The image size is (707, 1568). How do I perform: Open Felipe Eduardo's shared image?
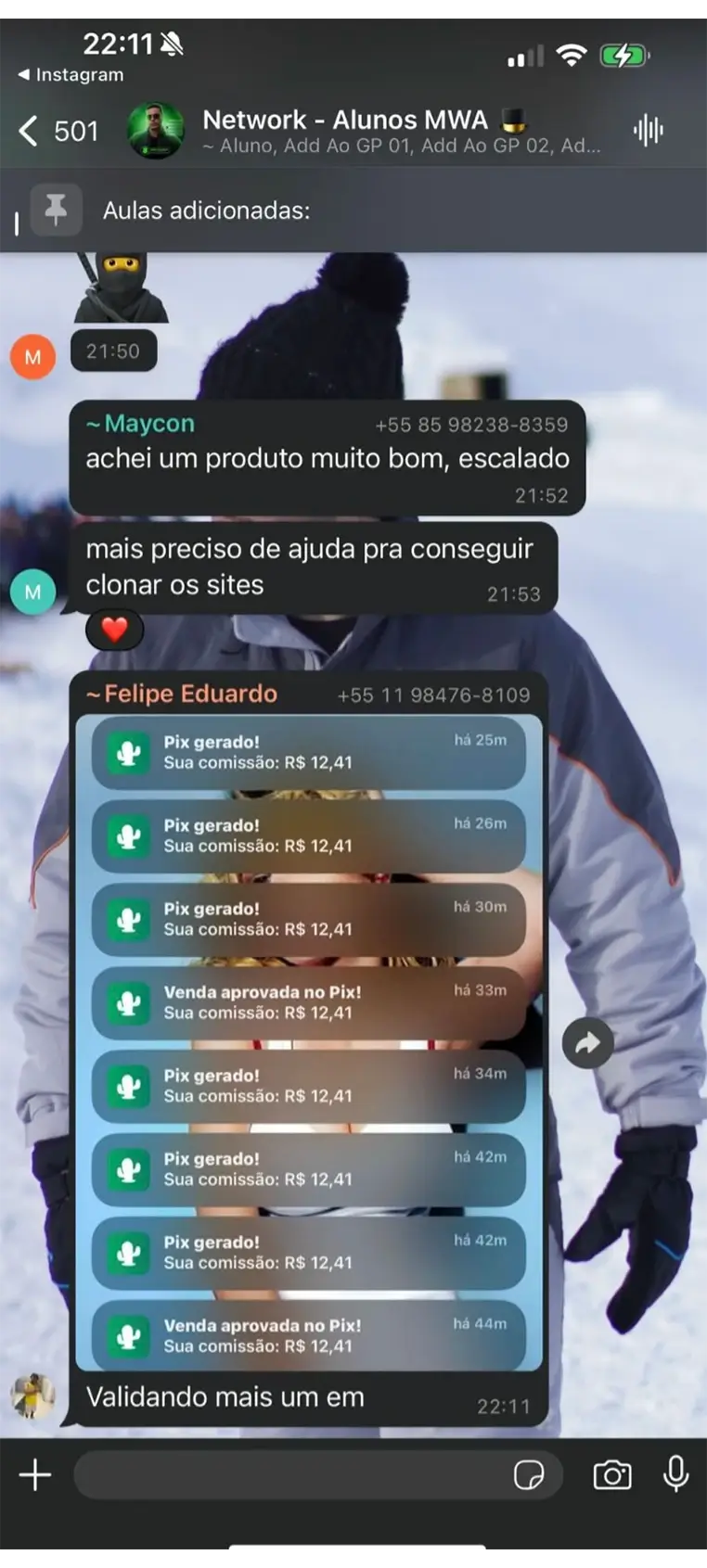coord(308,1043)
